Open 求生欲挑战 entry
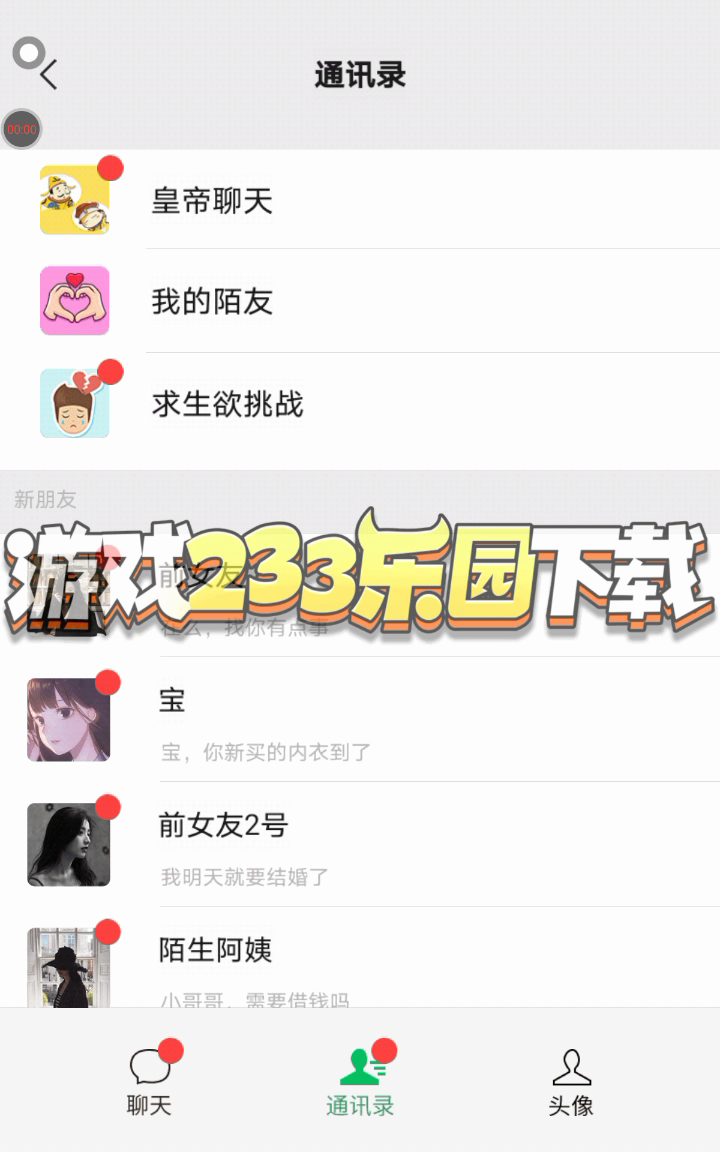 click(x=227, y=404)
